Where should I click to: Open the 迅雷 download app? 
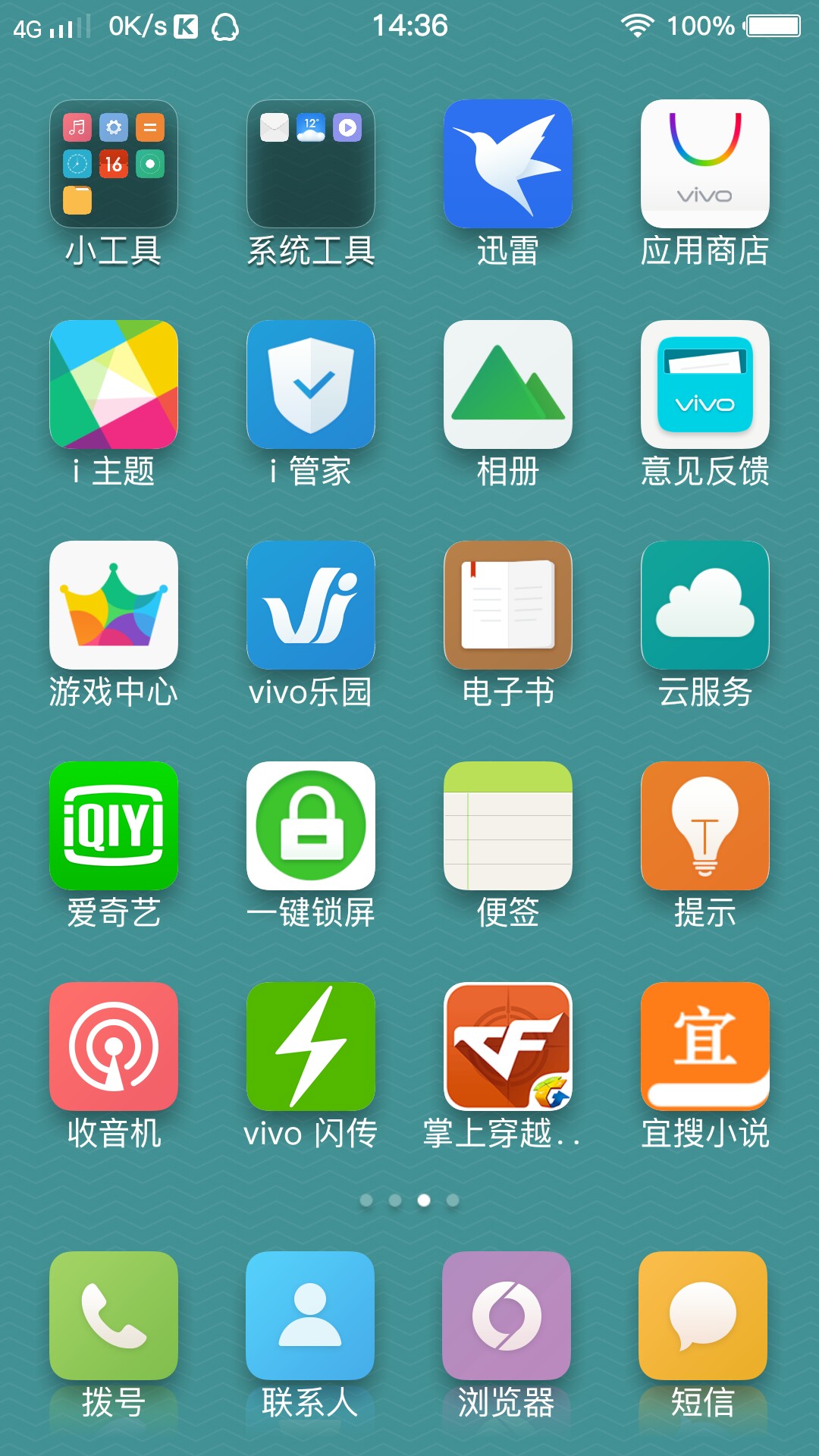pyautogui.click(x=507, y=165)
